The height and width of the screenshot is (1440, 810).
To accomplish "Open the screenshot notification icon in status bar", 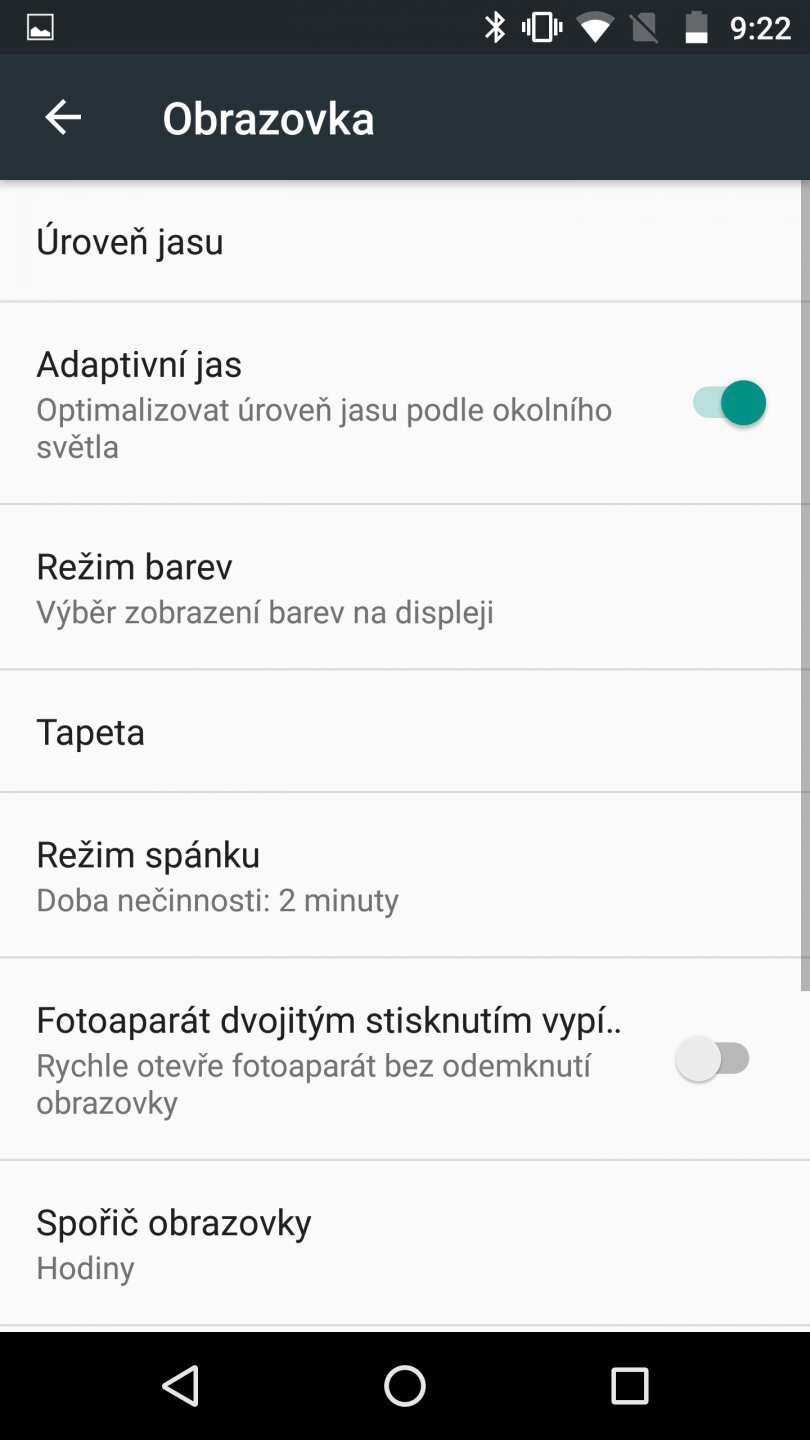I will point(38,26).
